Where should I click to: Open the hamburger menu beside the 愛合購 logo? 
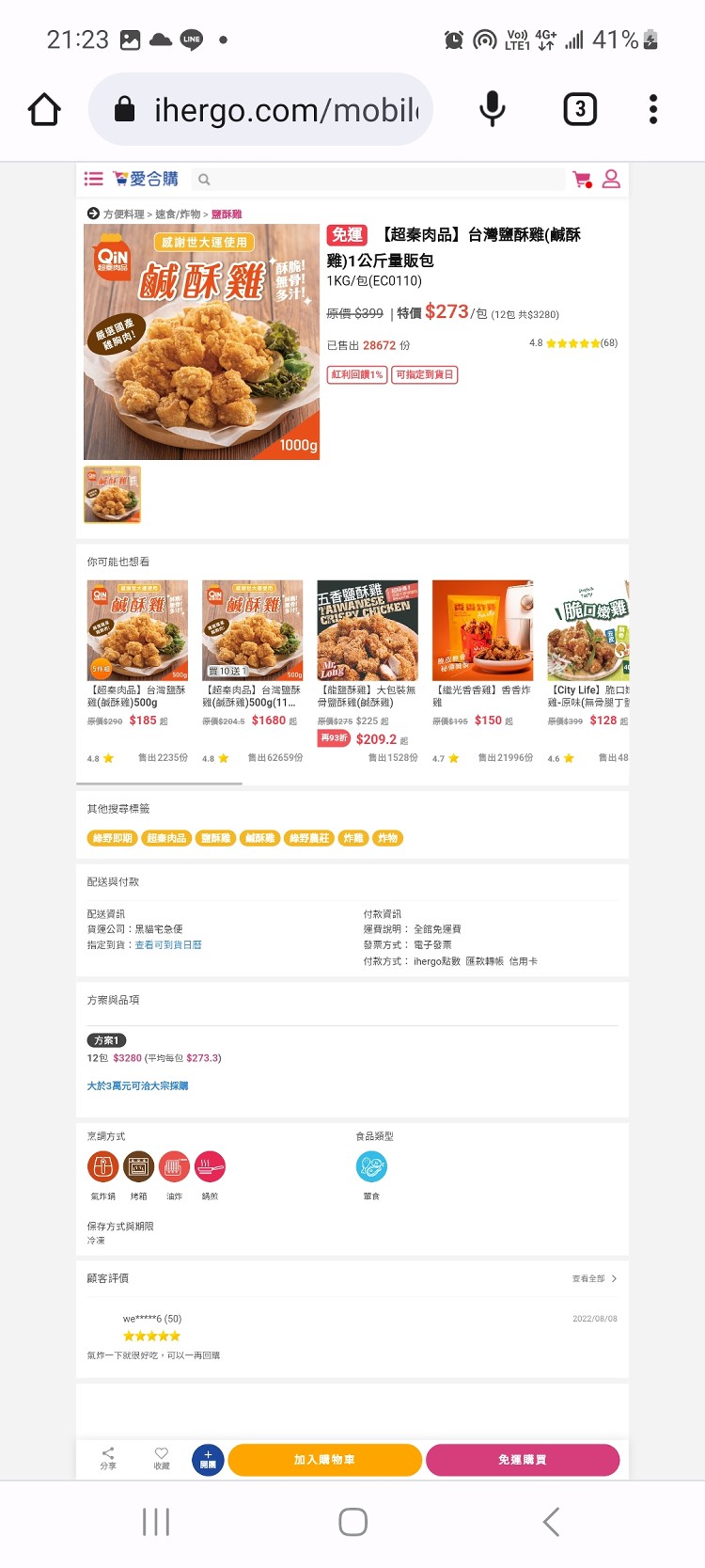pos(93,179)
